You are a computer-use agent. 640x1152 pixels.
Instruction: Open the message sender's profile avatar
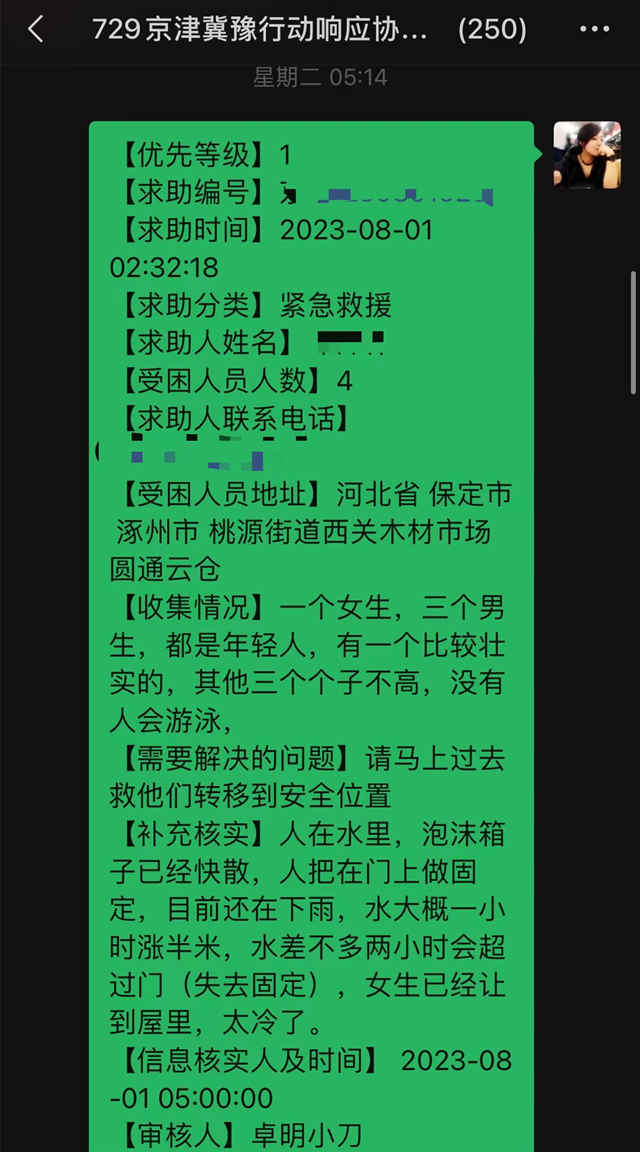pyautogui.click(x=587, y=155)
